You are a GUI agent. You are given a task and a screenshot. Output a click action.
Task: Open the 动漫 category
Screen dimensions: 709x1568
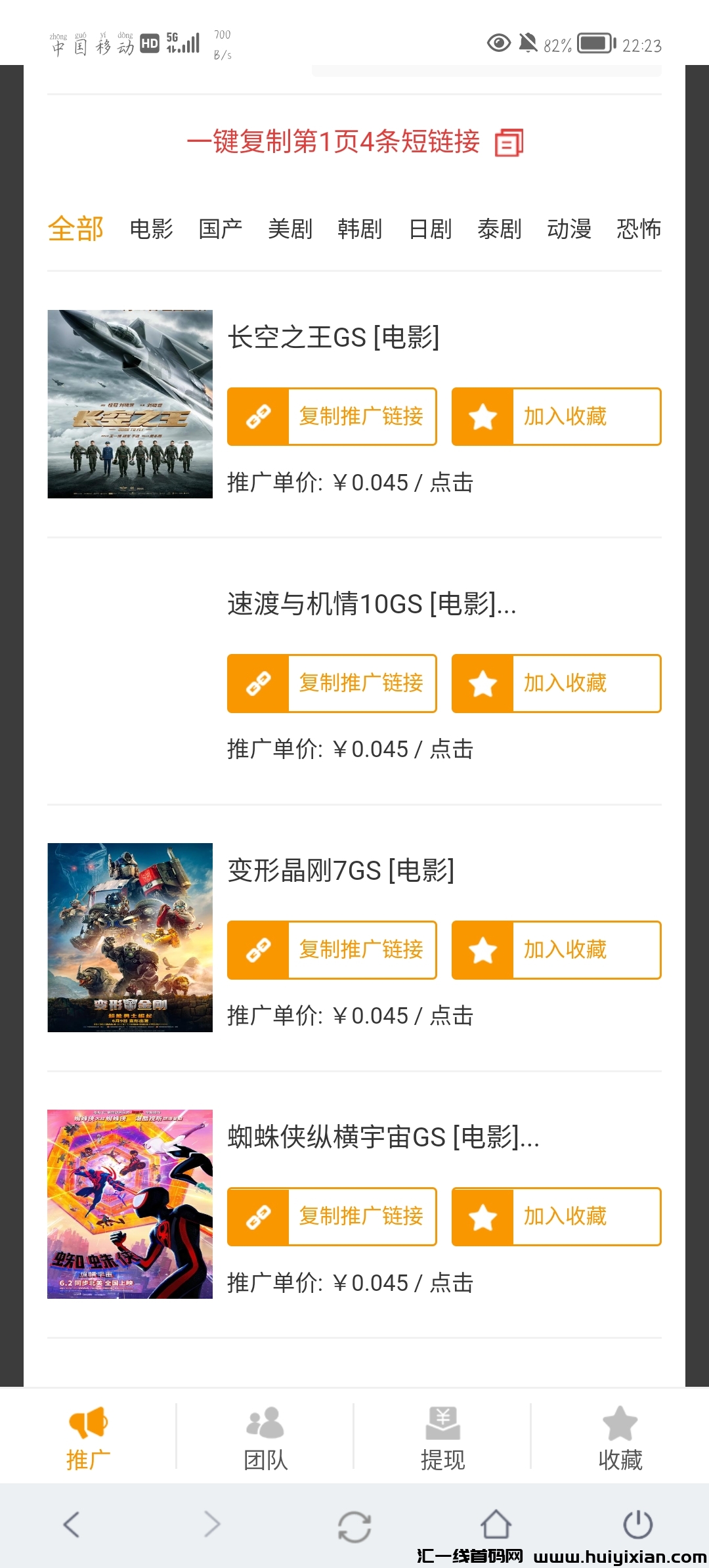pos(569,229)
